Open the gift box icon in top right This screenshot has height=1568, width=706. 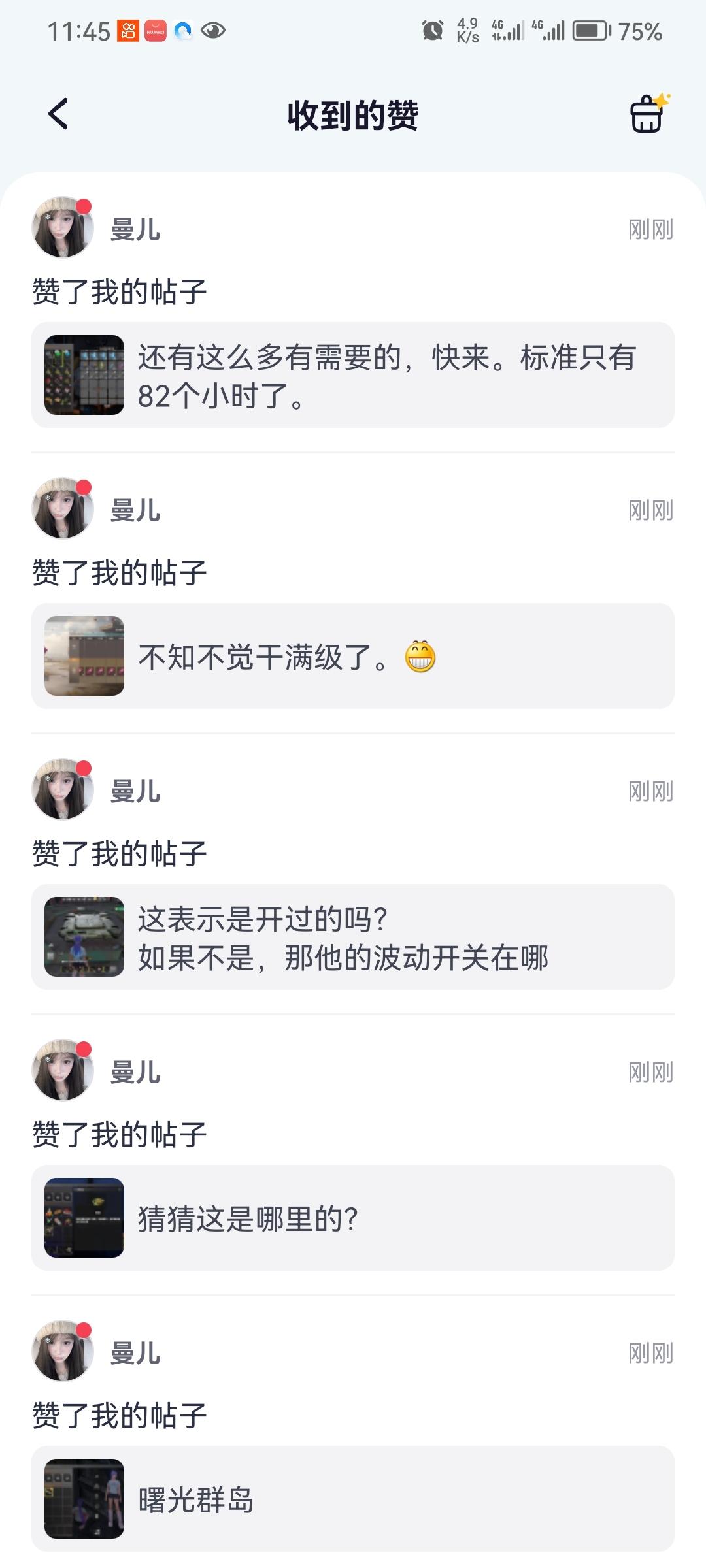point(648,112)
